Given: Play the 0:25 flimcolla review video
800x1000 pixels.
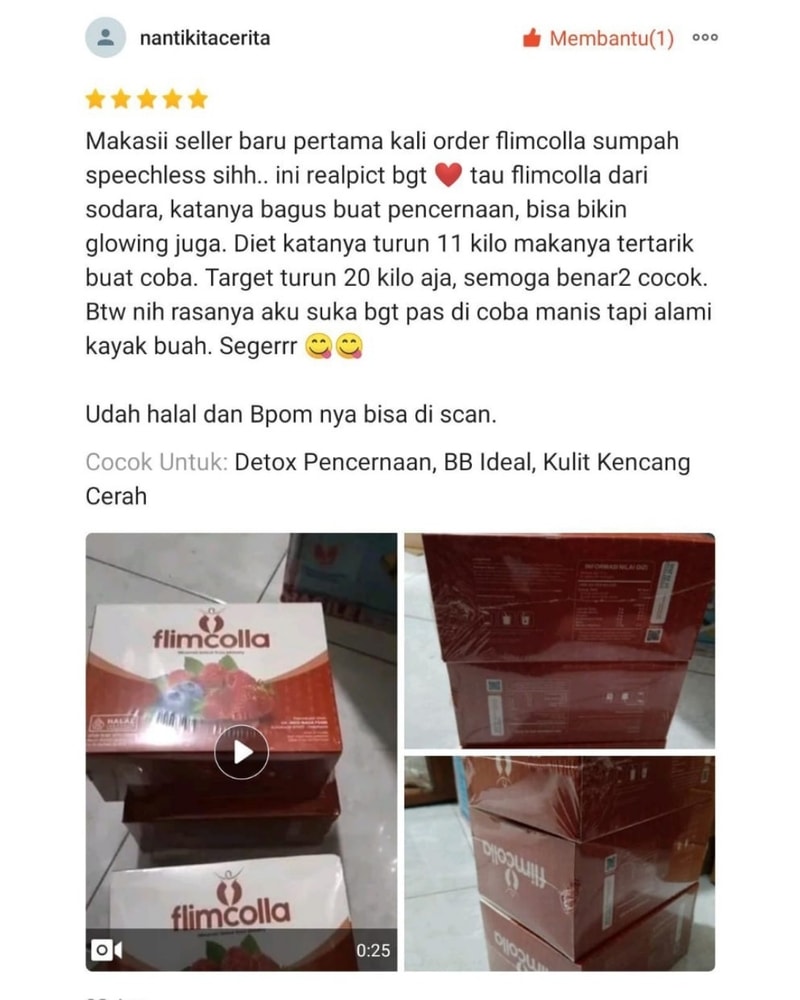Looking at the screenshot, I should tap(241, 752).
